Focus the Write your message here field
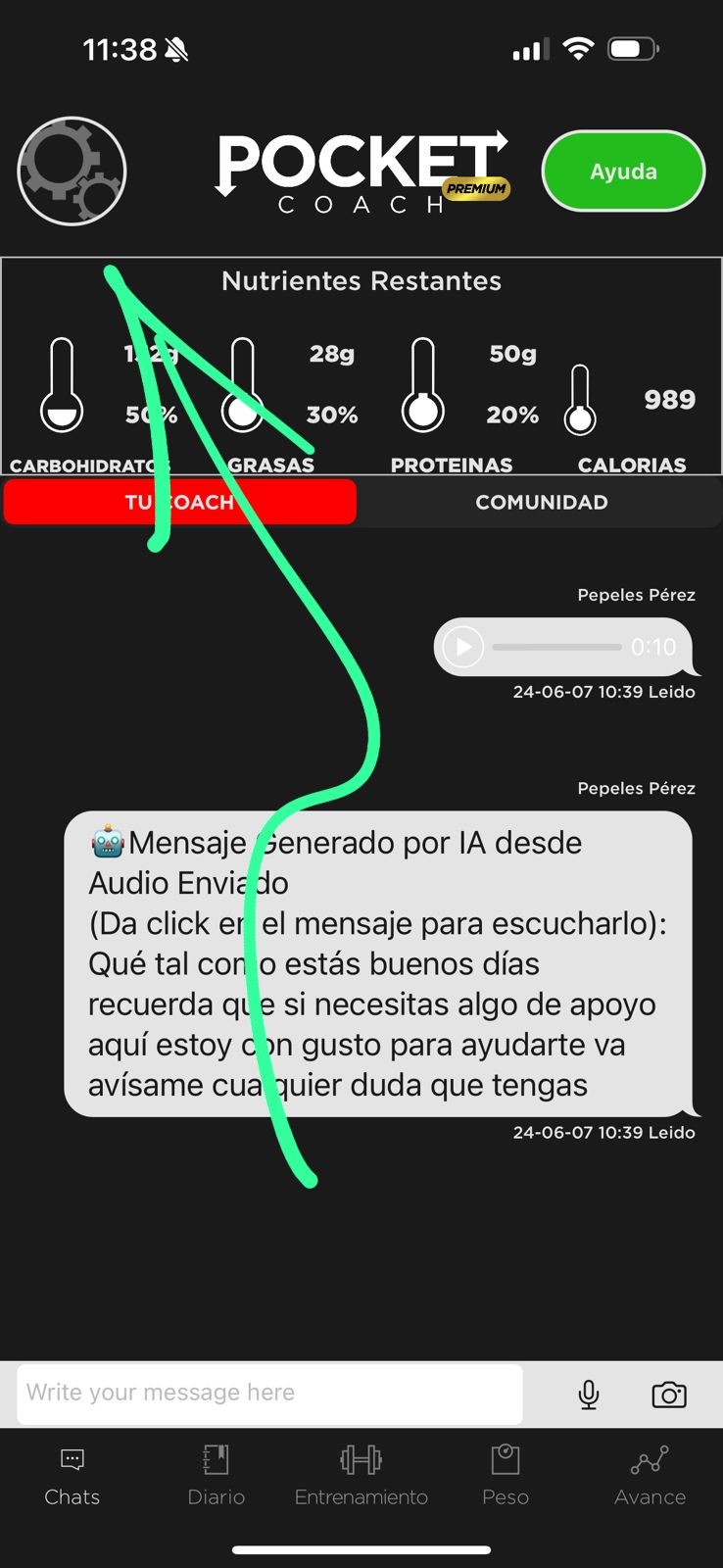The width and height of the screenshot is (723, 1568). click(x=269, y=1393)
